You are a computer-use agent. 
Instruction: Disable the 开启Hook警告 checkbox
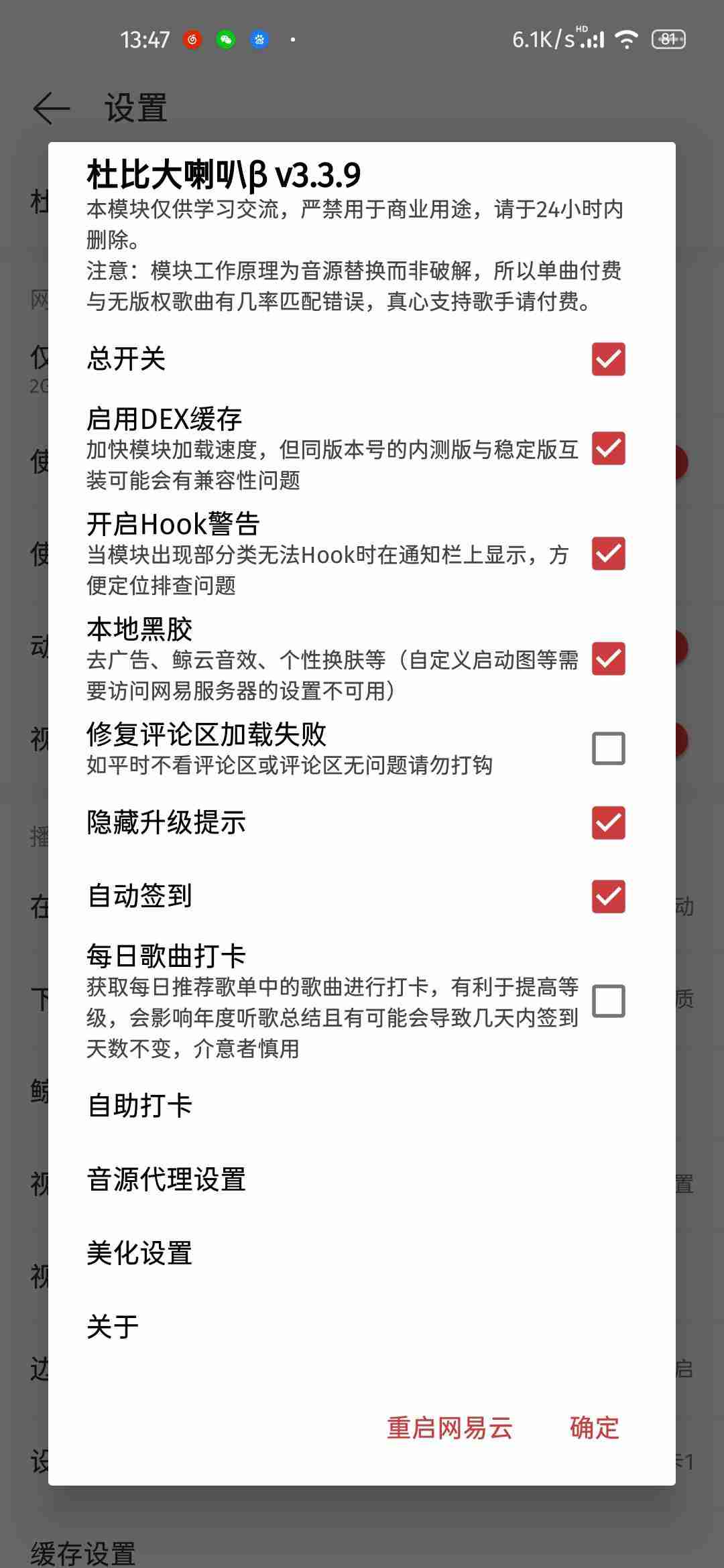point(608,553)
